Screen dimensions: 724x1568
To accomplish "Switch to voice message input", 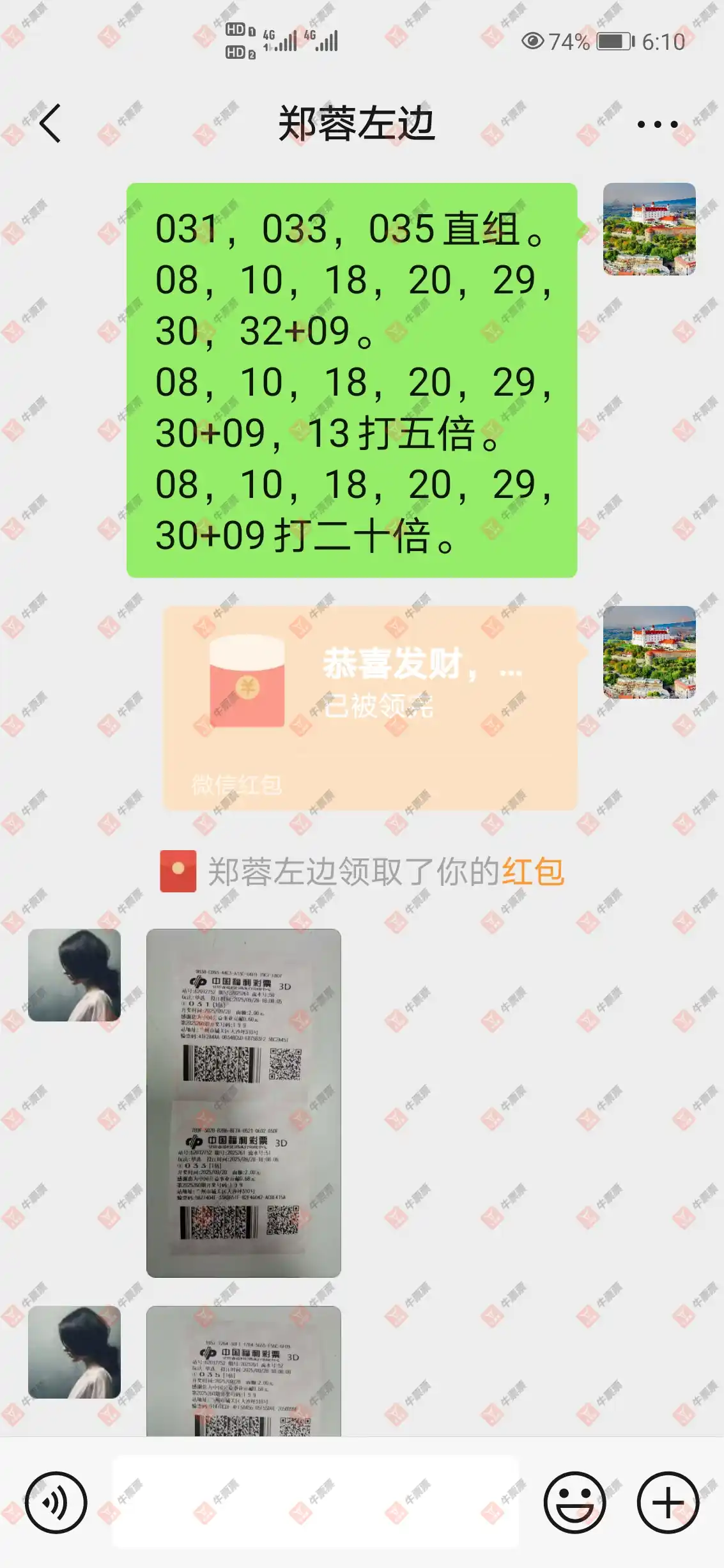I will click(x=56, y=1502).
